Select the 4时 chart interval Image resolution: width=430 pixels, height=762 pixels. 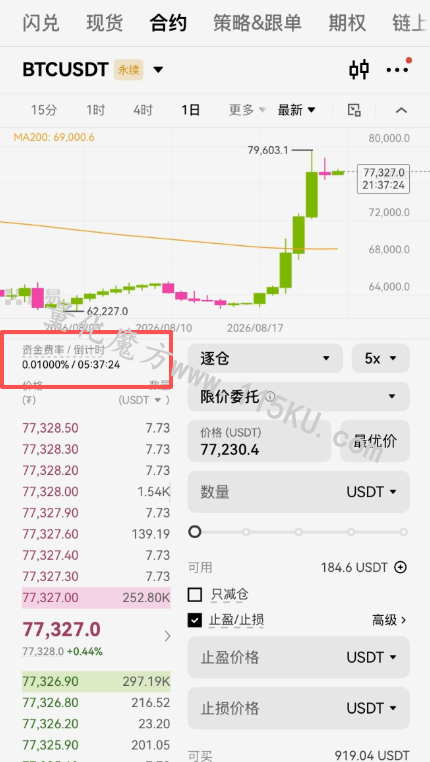click(143, 110)
